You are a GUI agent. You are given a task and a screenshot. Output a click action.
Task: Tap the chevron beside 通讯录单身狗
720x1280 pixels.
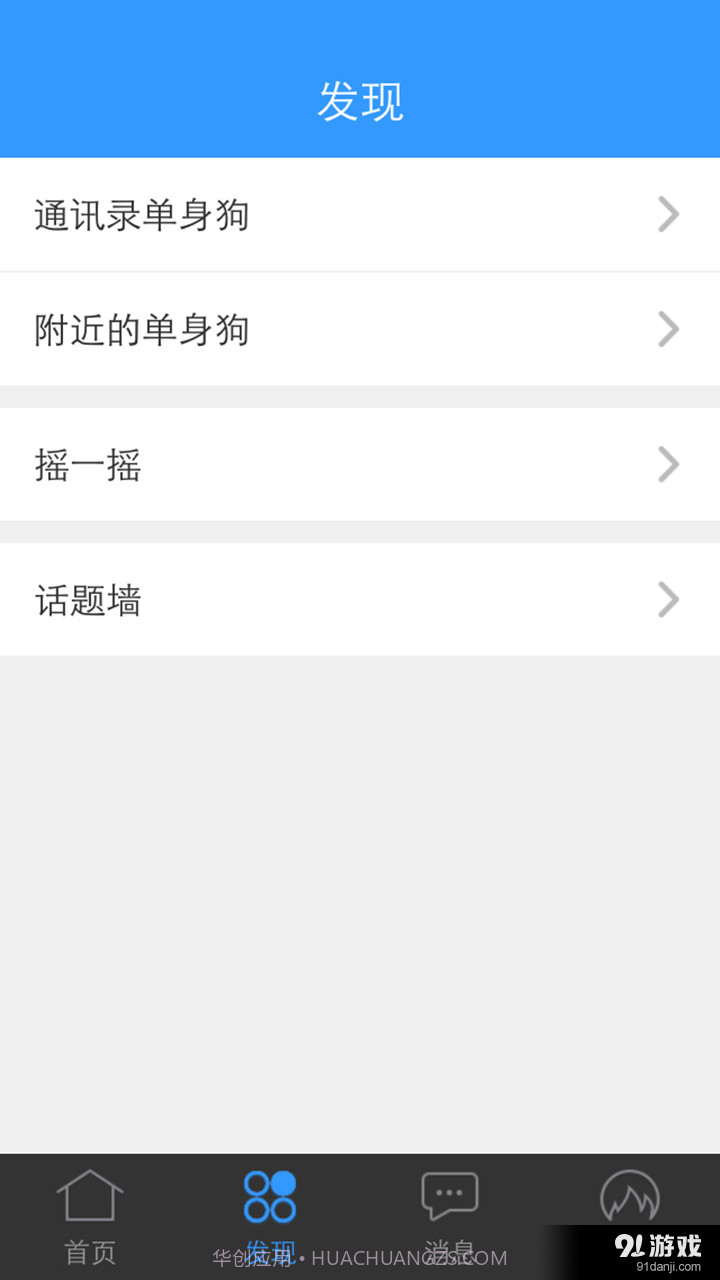667,214
